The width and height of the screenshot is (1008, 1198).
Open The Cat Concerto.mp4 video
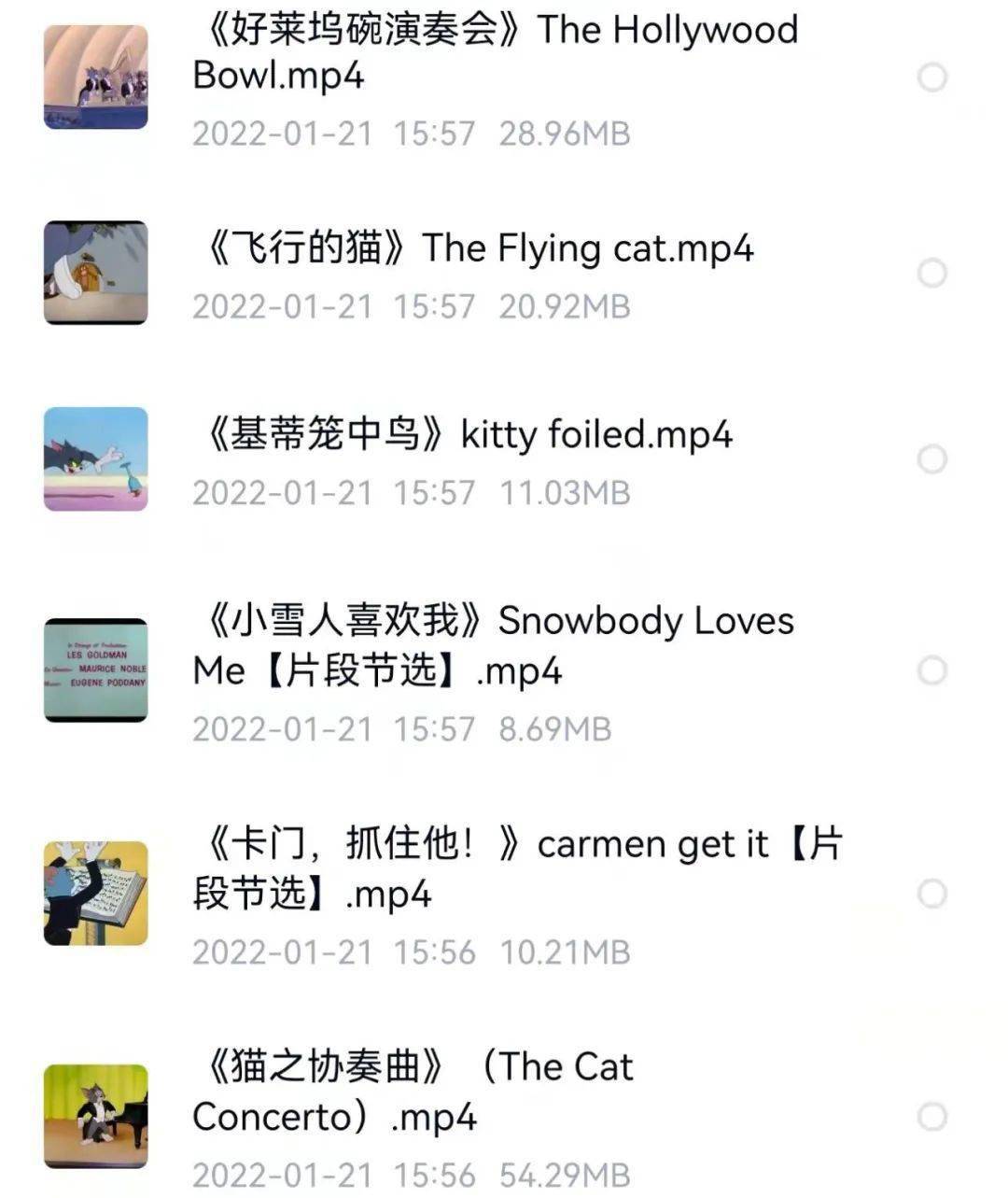[x=413, y=1092]
